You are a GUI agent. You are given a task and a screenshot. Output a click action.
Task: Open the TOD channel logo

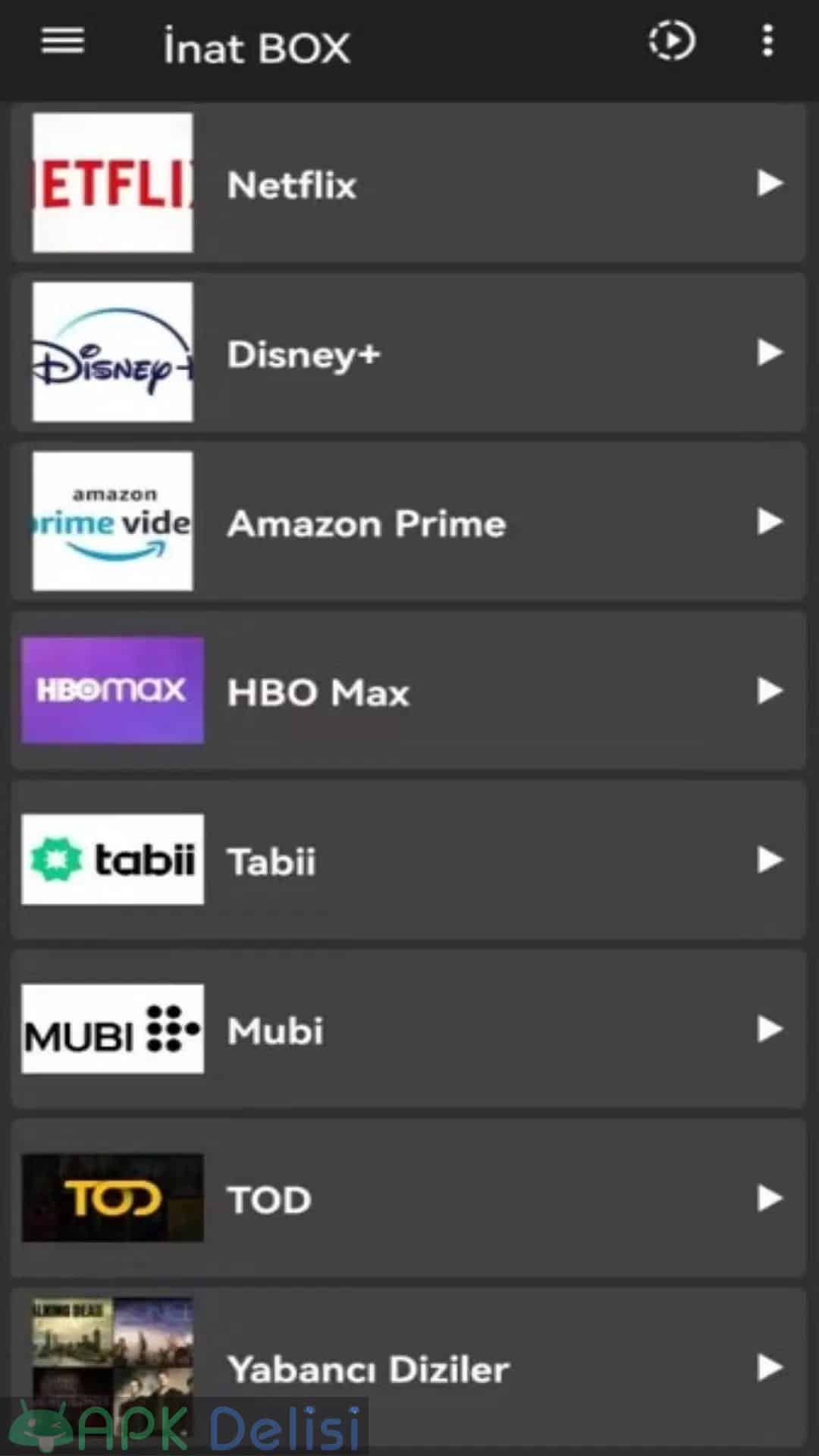(111, 1198)
